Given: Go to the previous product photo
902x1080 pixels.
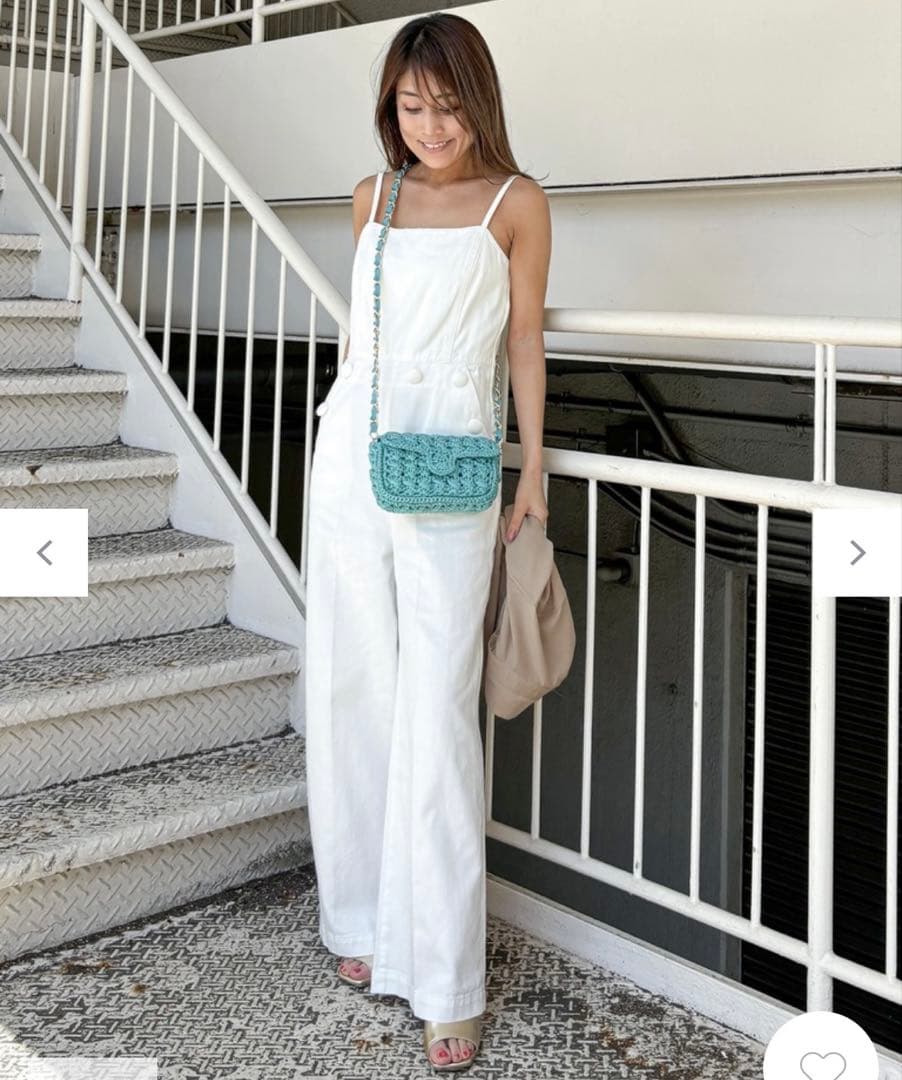Looking at the screenshot, I should pyautogui.click(x=44, y=553).
